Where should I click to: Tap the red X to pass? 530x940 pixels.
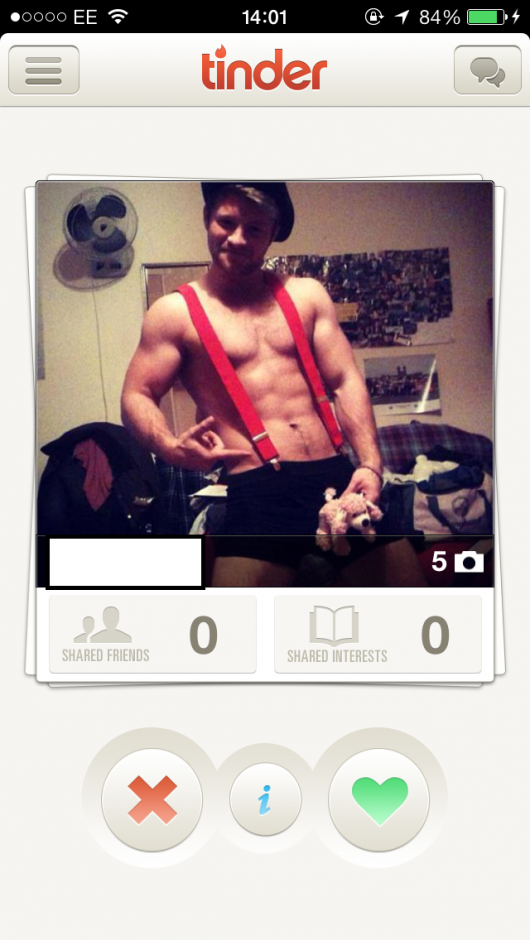coord(152,799)
